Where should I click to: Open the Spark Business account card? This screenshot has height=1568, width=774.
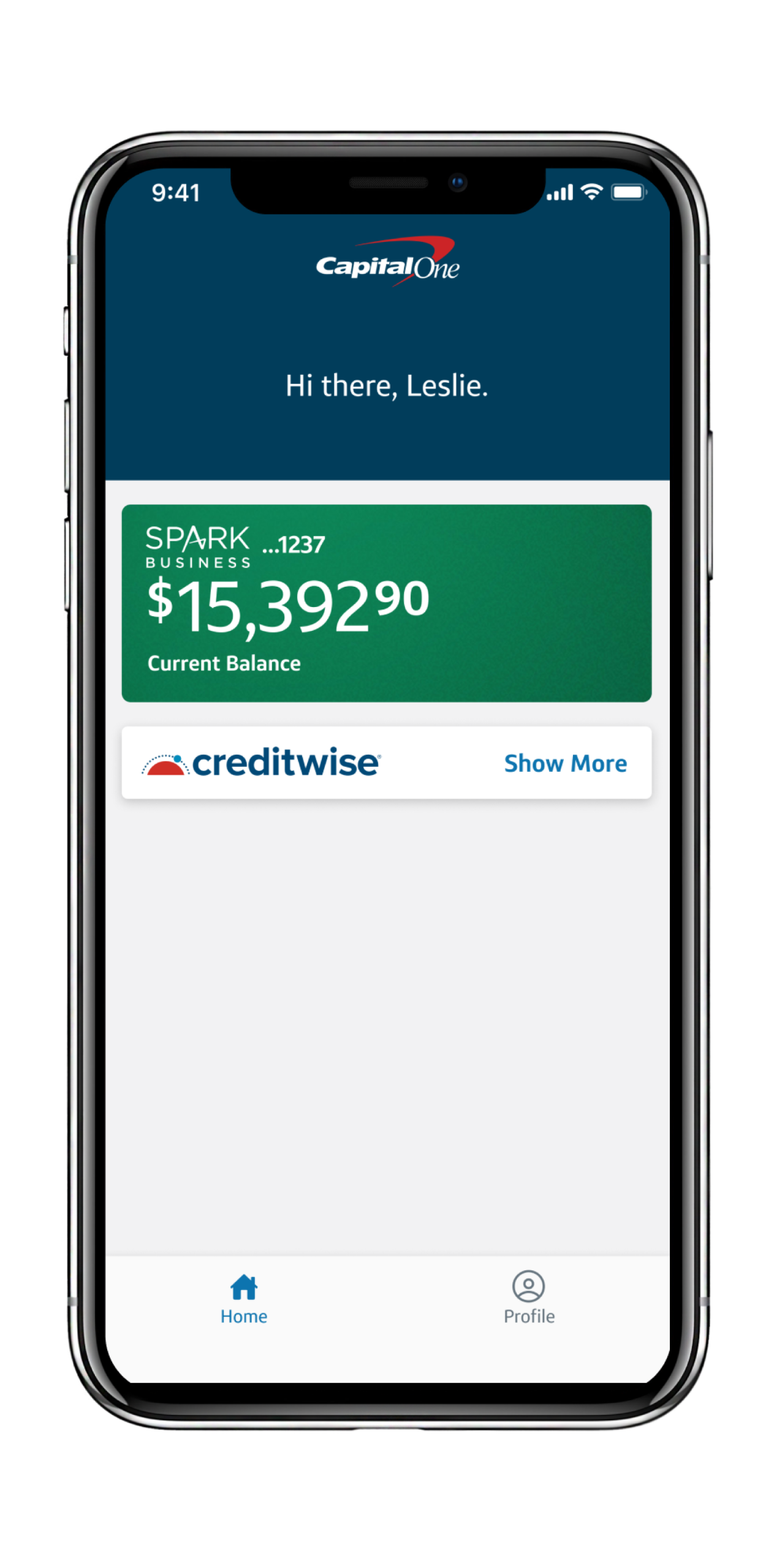point(386,603)
